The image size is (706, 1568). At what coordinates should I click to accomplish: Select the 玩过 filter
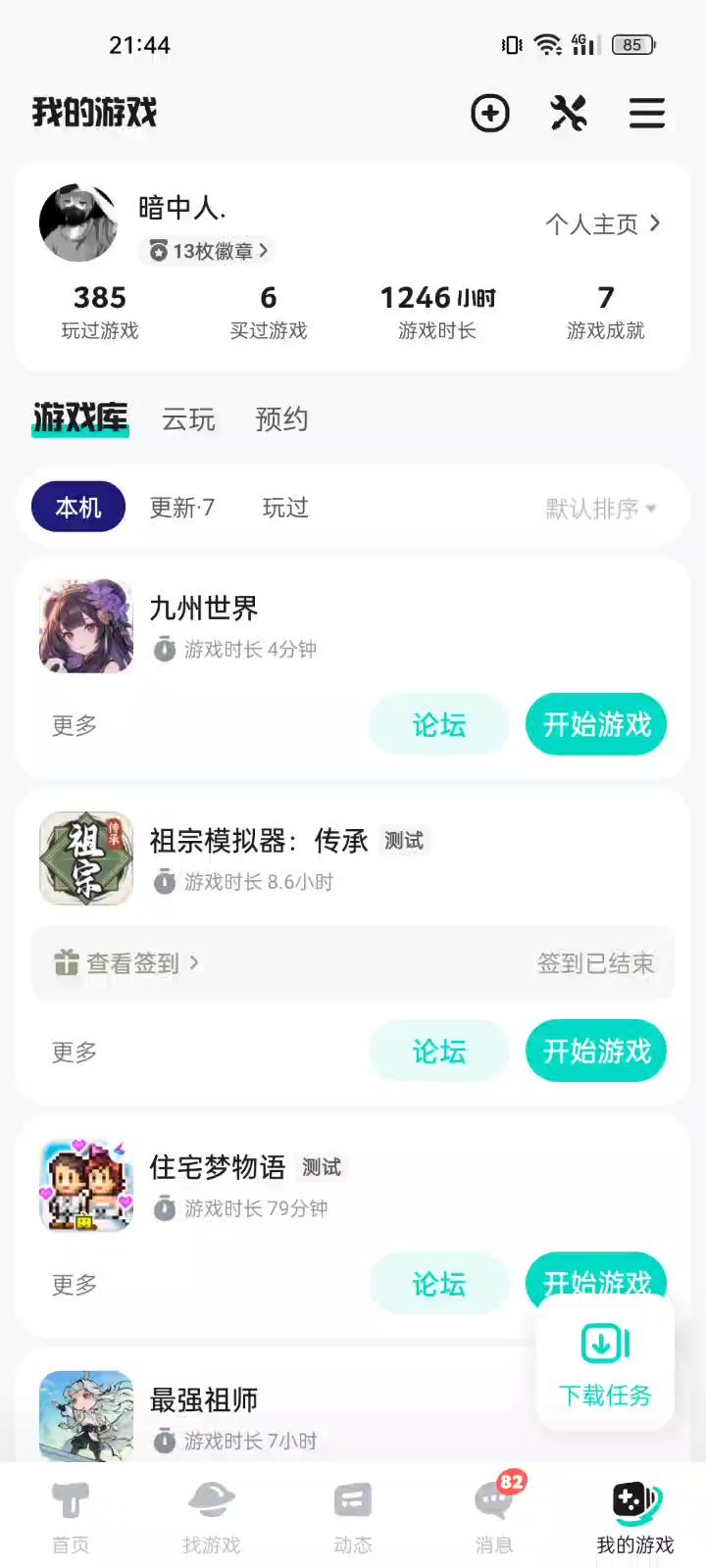[285, 508]
